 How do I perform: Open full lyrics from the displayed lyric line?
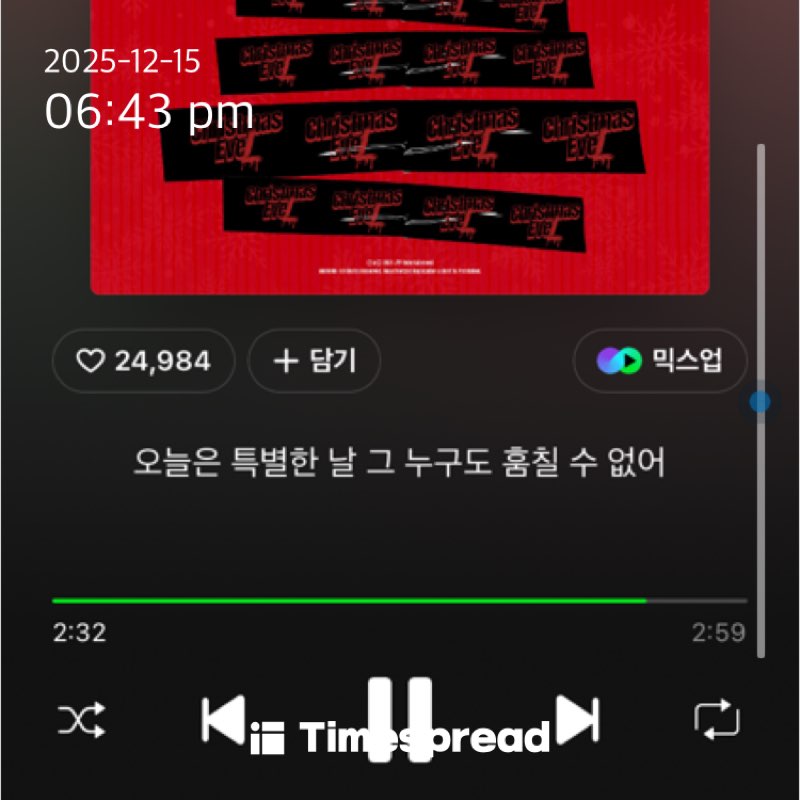coord(400,464)
